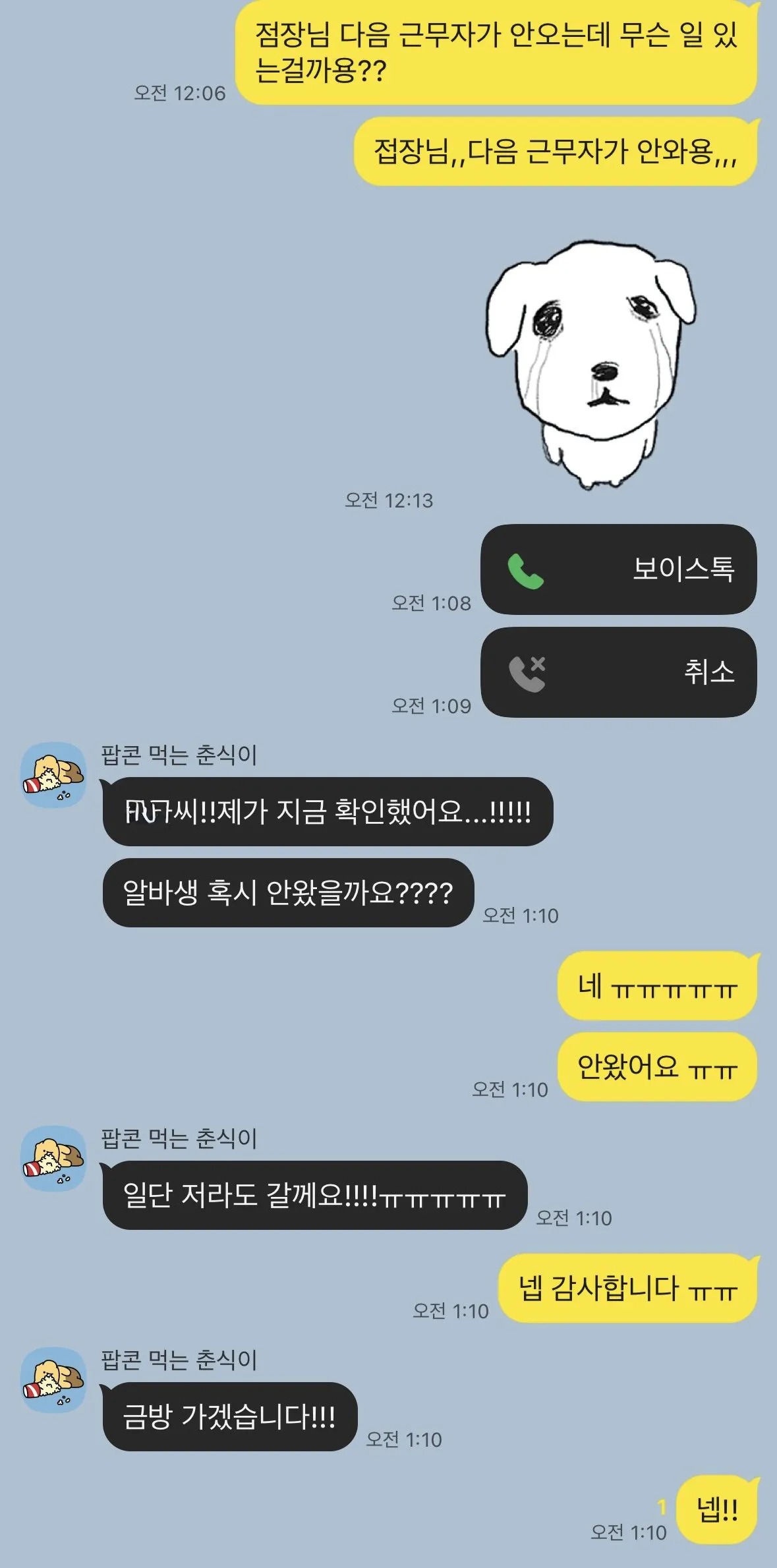Tap the 취소 cancelled call bubble
777x1568 pixels.
(618, 672)
